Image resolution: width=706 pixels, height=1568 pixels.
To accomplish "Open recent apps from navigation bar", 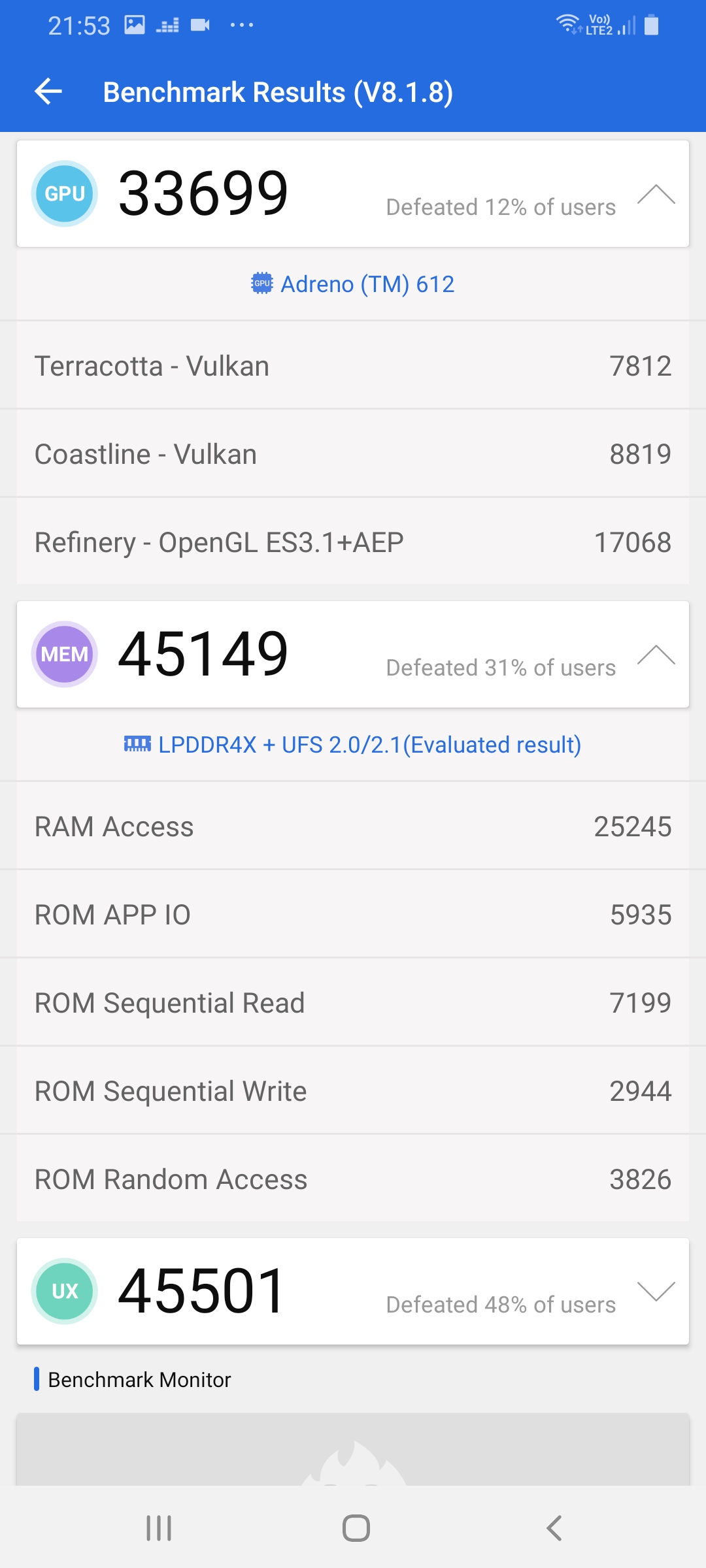I will coord(159,1528).
